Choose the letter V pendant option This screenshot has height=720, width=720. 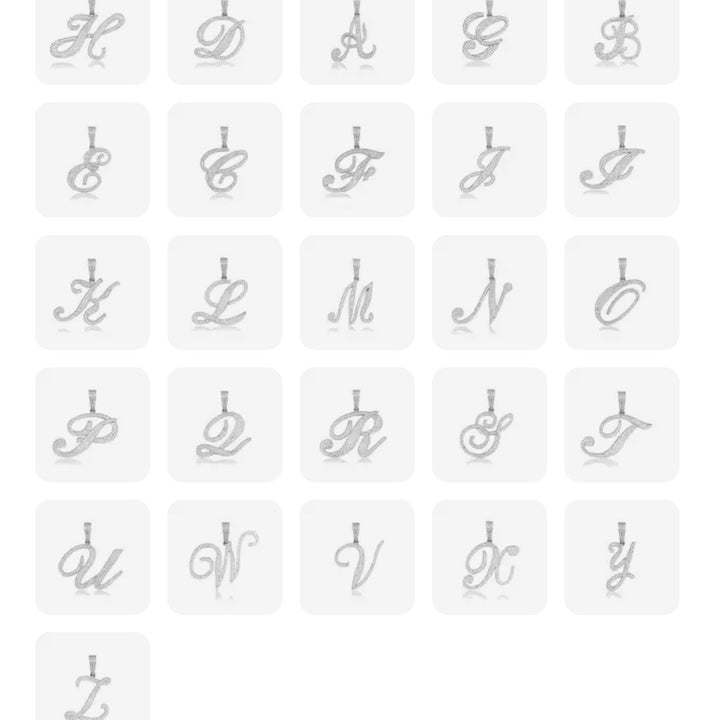[x=357, y=557]
